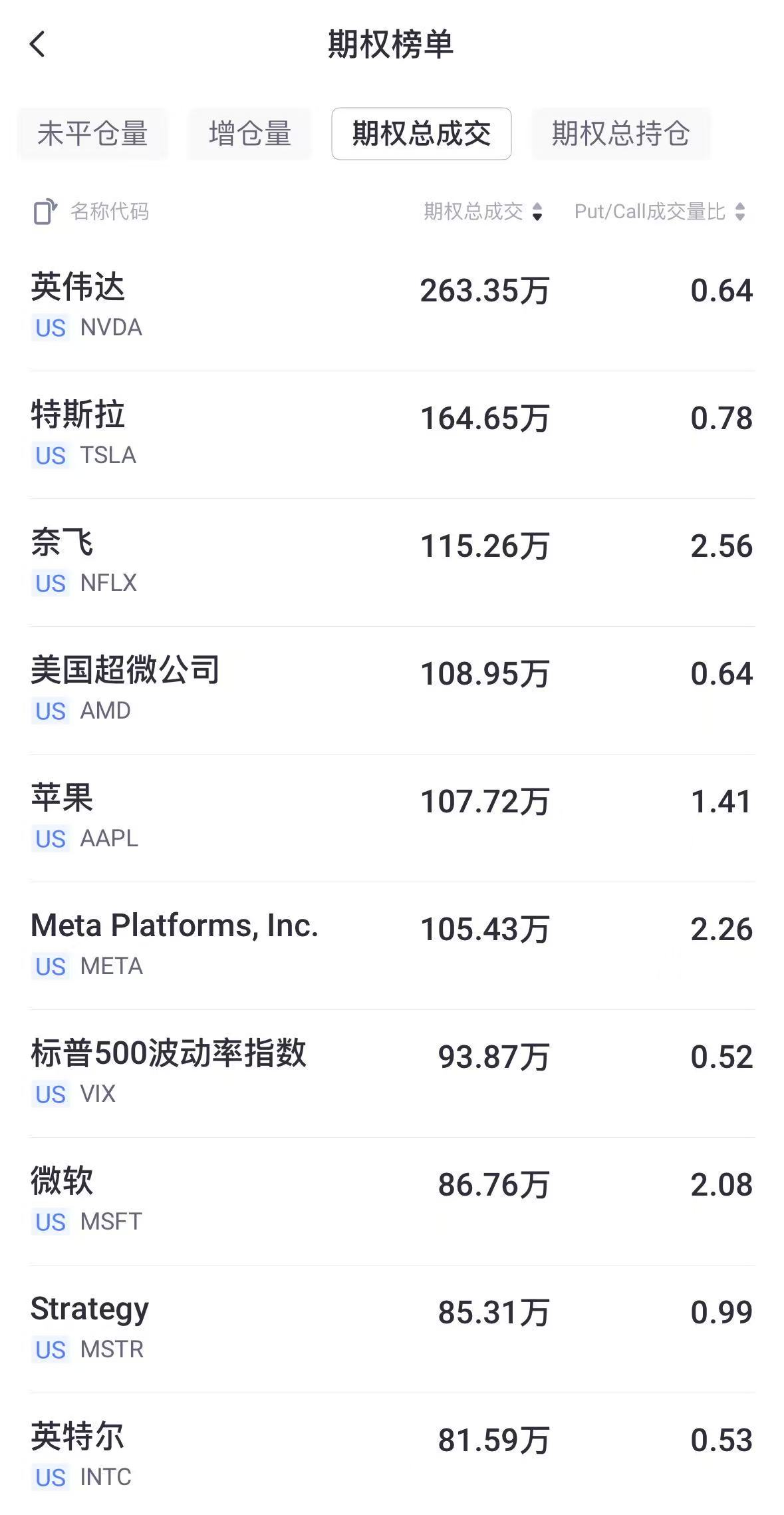The height and width of the screenshot is (1515, 784).
Task: Sort by 期权总成交 column
Action: click(x=483, y=212)
